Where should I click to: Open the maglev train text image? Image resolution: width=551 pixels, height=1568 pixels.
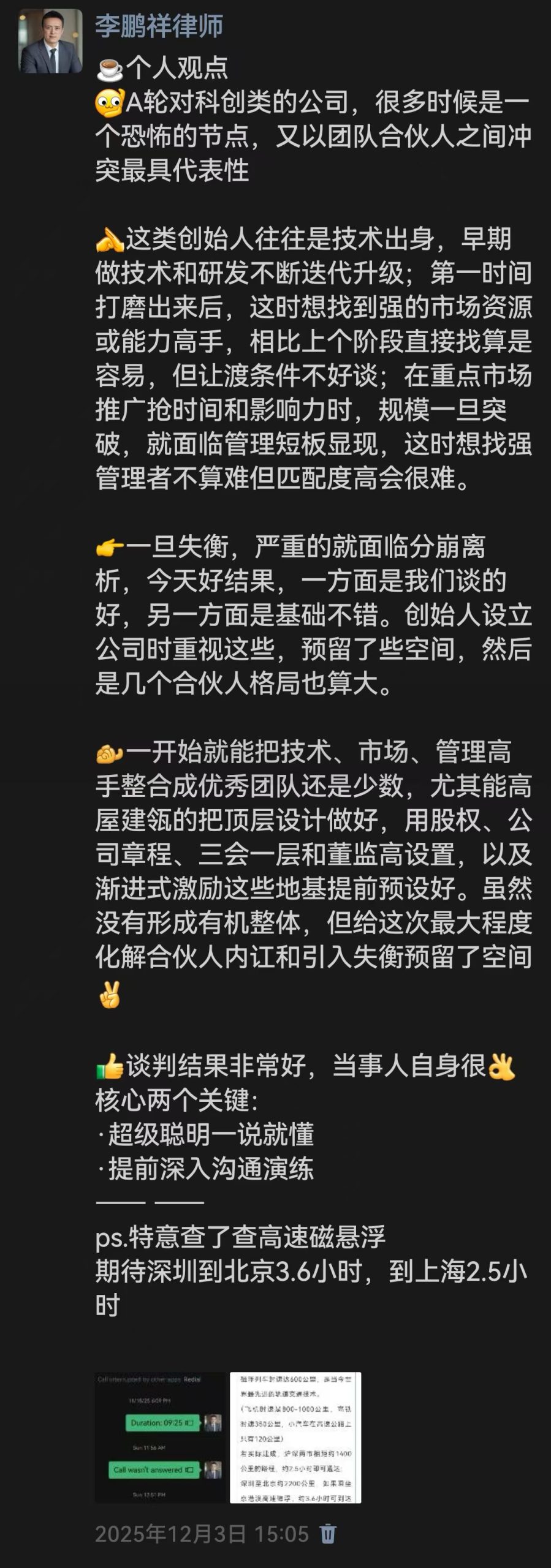pos(295,1438)
